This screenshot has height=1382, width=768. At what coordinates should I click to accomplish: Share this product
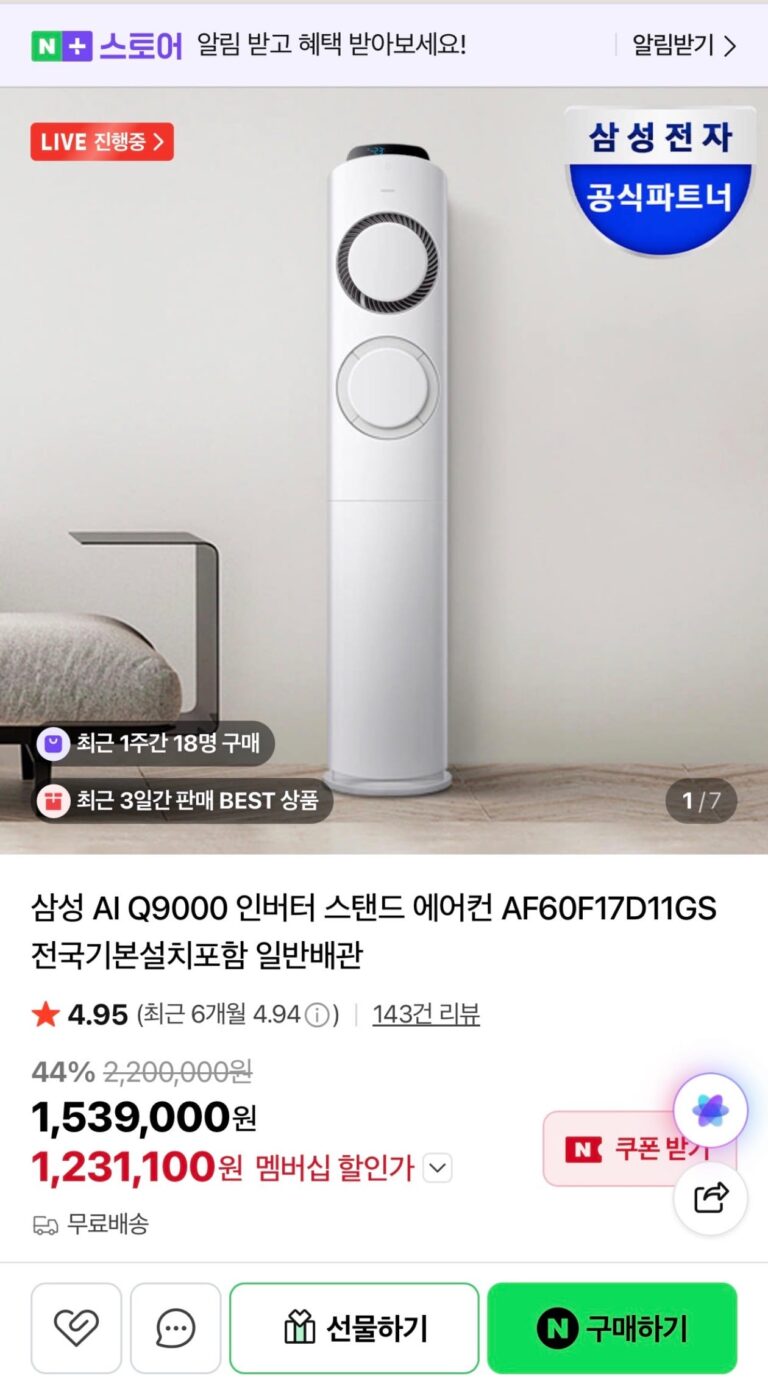coord(710,1197)
